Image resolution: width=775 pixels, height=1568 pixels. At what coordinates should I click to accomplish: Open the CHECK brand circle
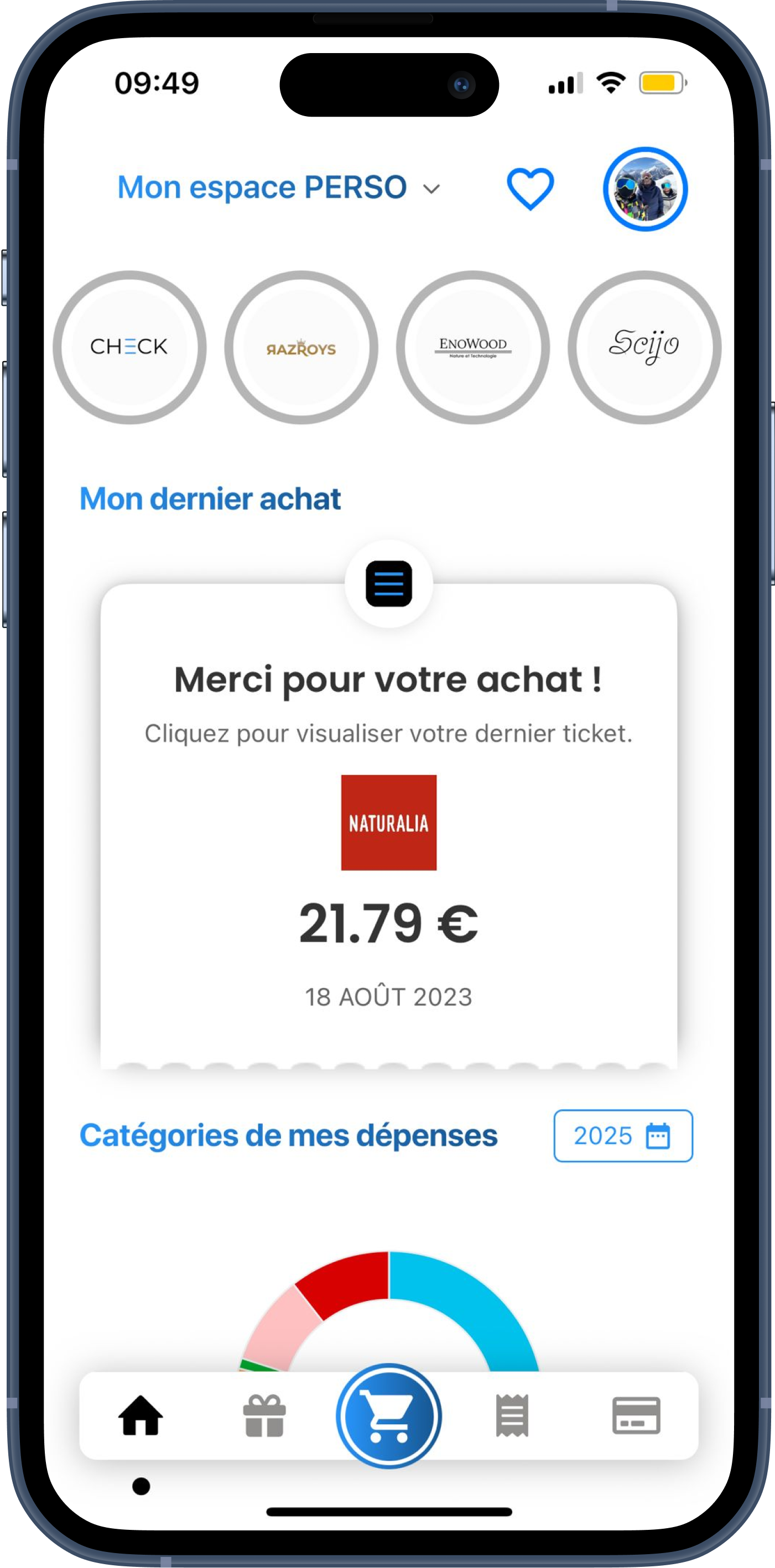point(129,347)
